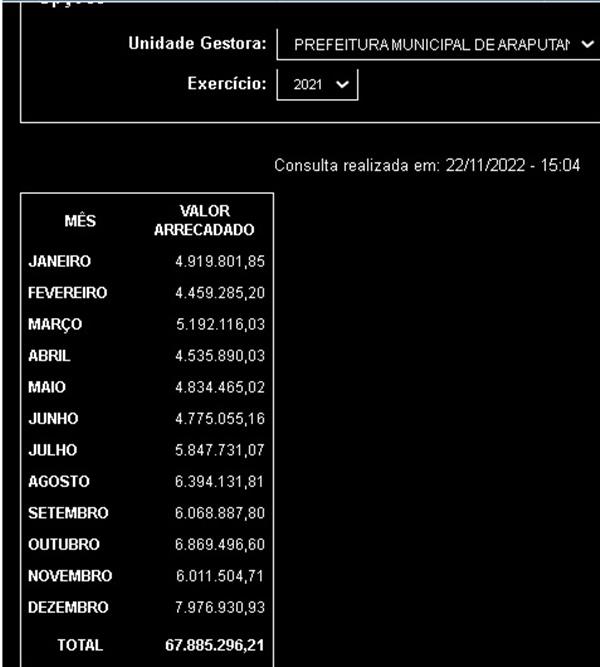Open the Unidade Gestora dropdown
The image size is (600, 667).
click(438, 46)
